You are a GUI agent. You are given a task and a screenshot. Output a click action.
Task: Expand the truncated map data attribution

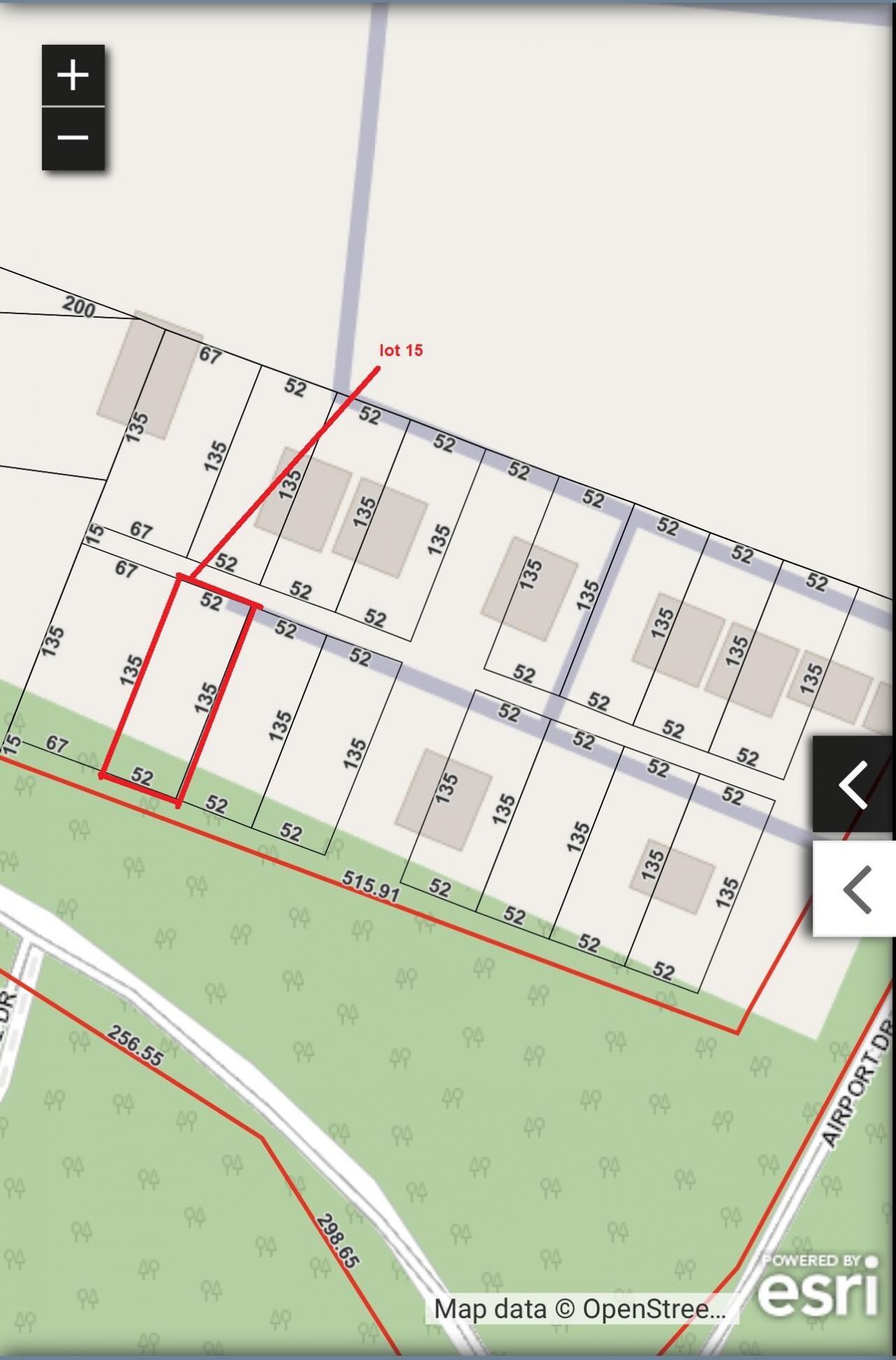(x=580, y=1308)
